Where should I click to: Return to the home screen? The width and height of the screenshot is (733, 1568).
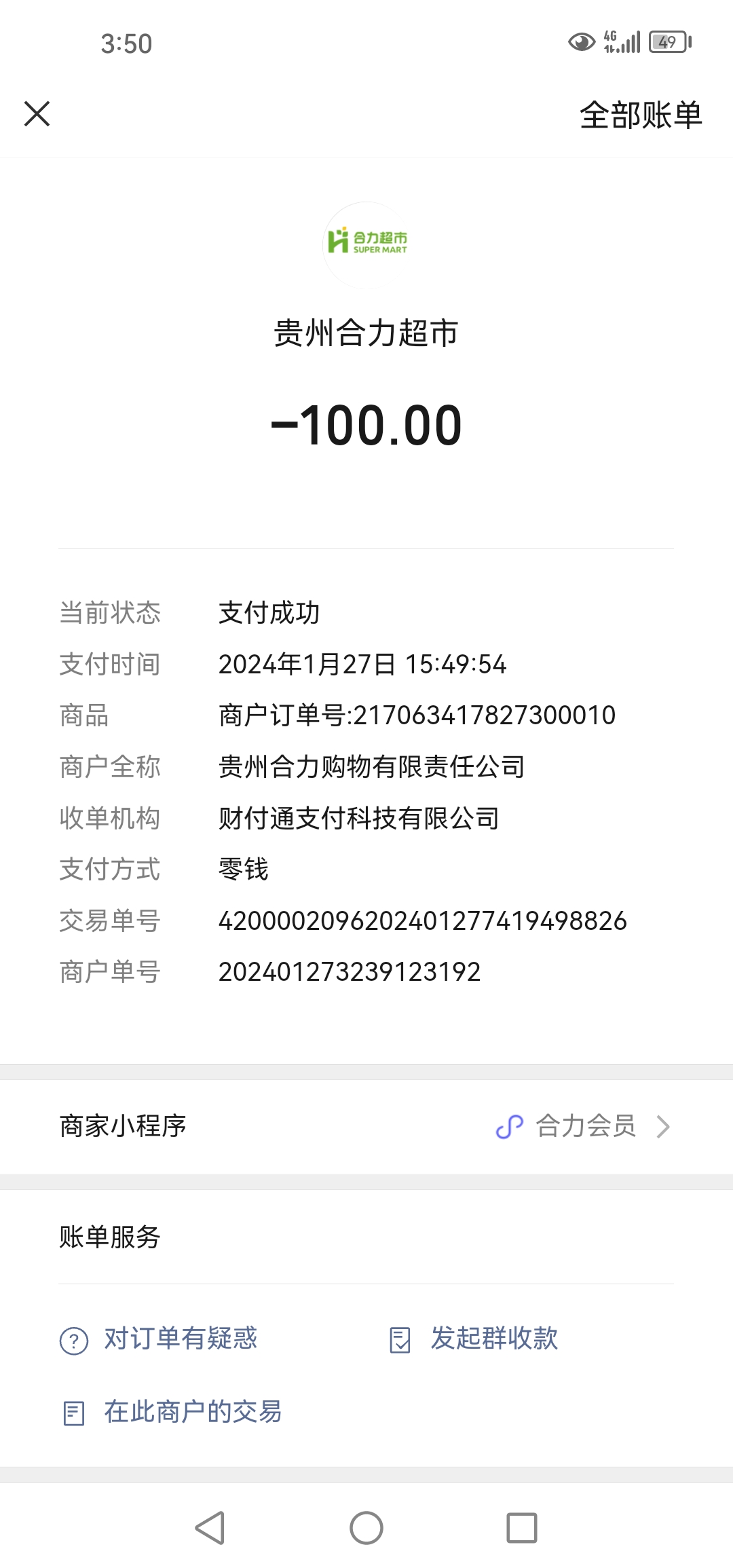pyautogui.click(x=366, y=1528)
